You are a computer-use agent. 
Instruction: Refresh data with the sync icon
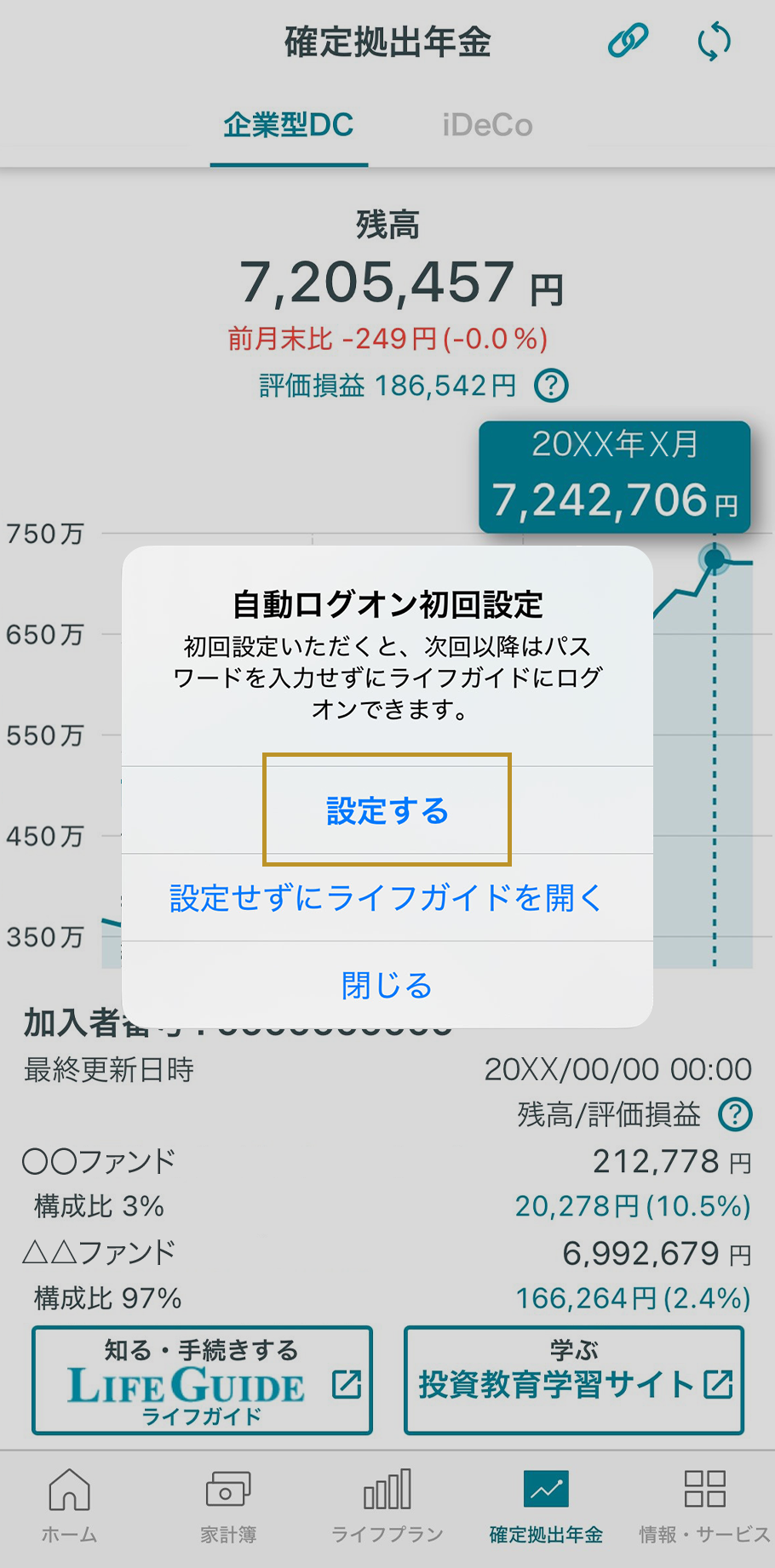714,42
